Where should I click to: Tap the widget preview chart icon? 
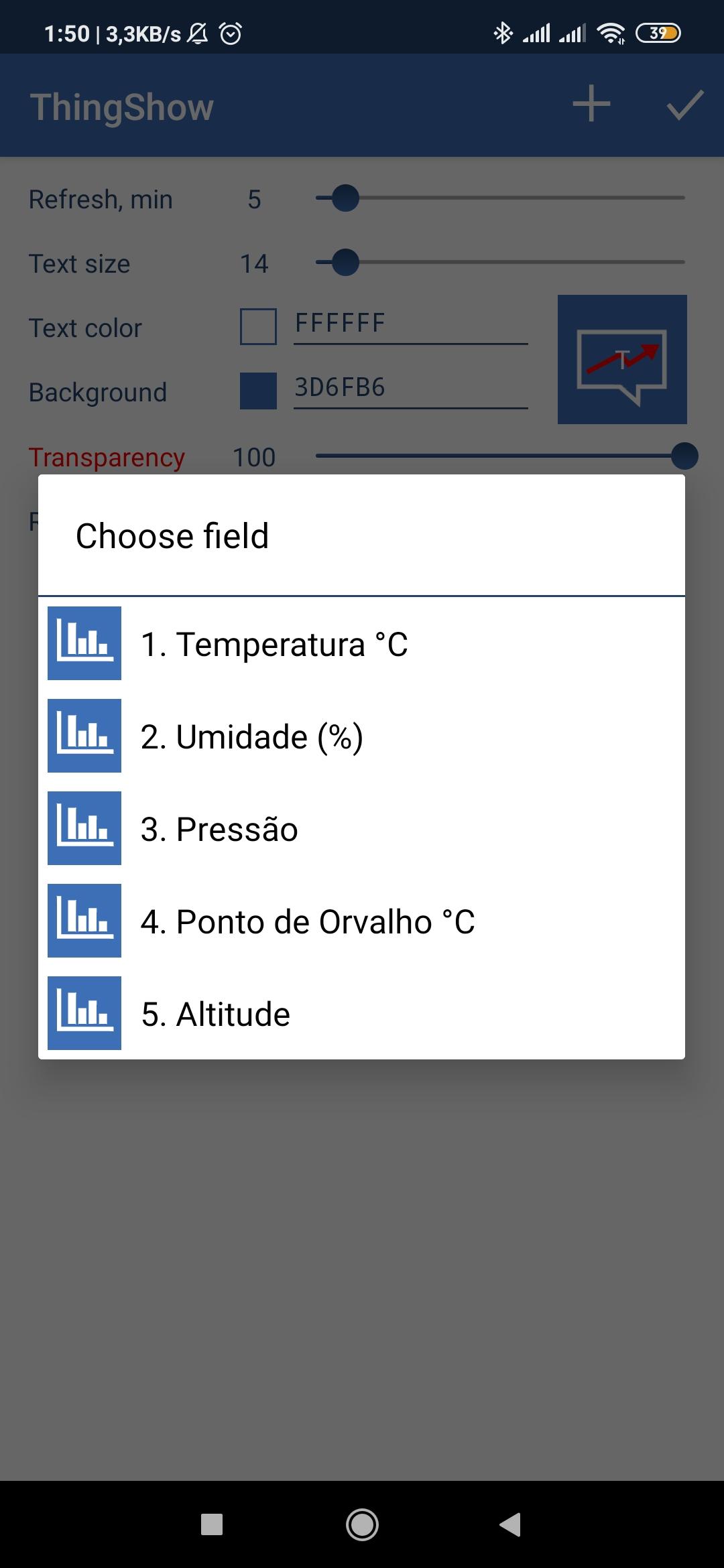[x=623, y=360]
